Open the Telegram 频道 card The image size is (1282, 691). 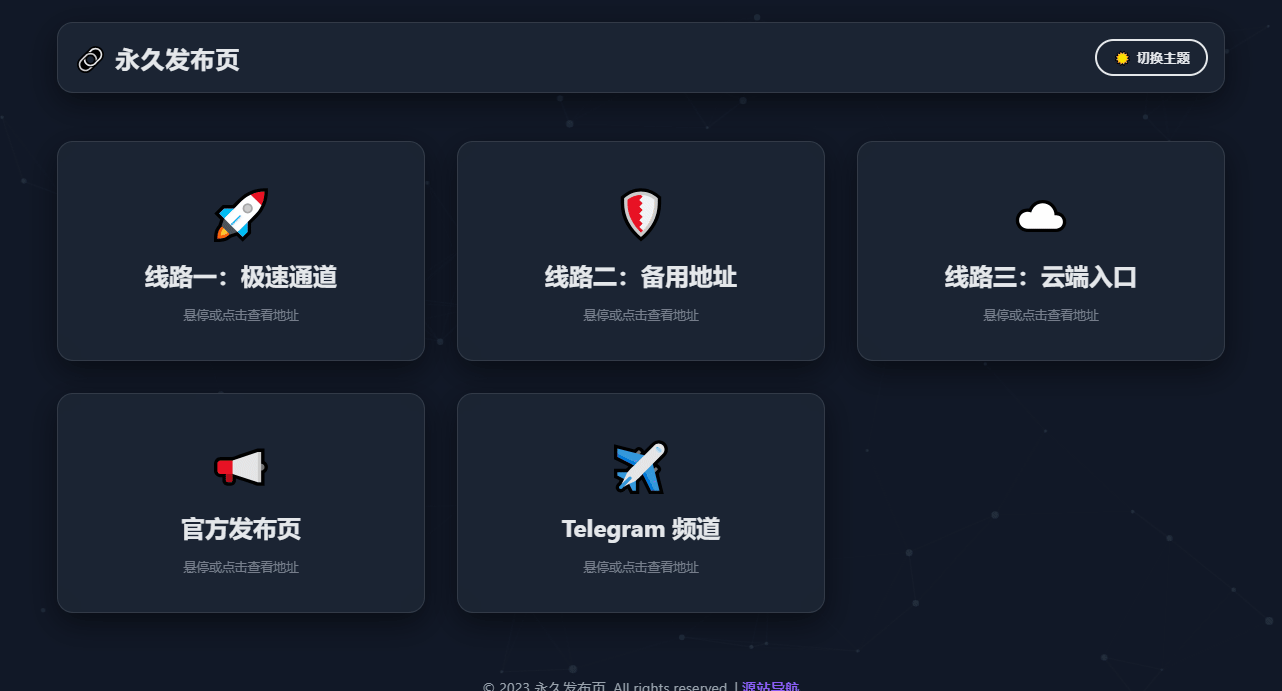[641, 503]
